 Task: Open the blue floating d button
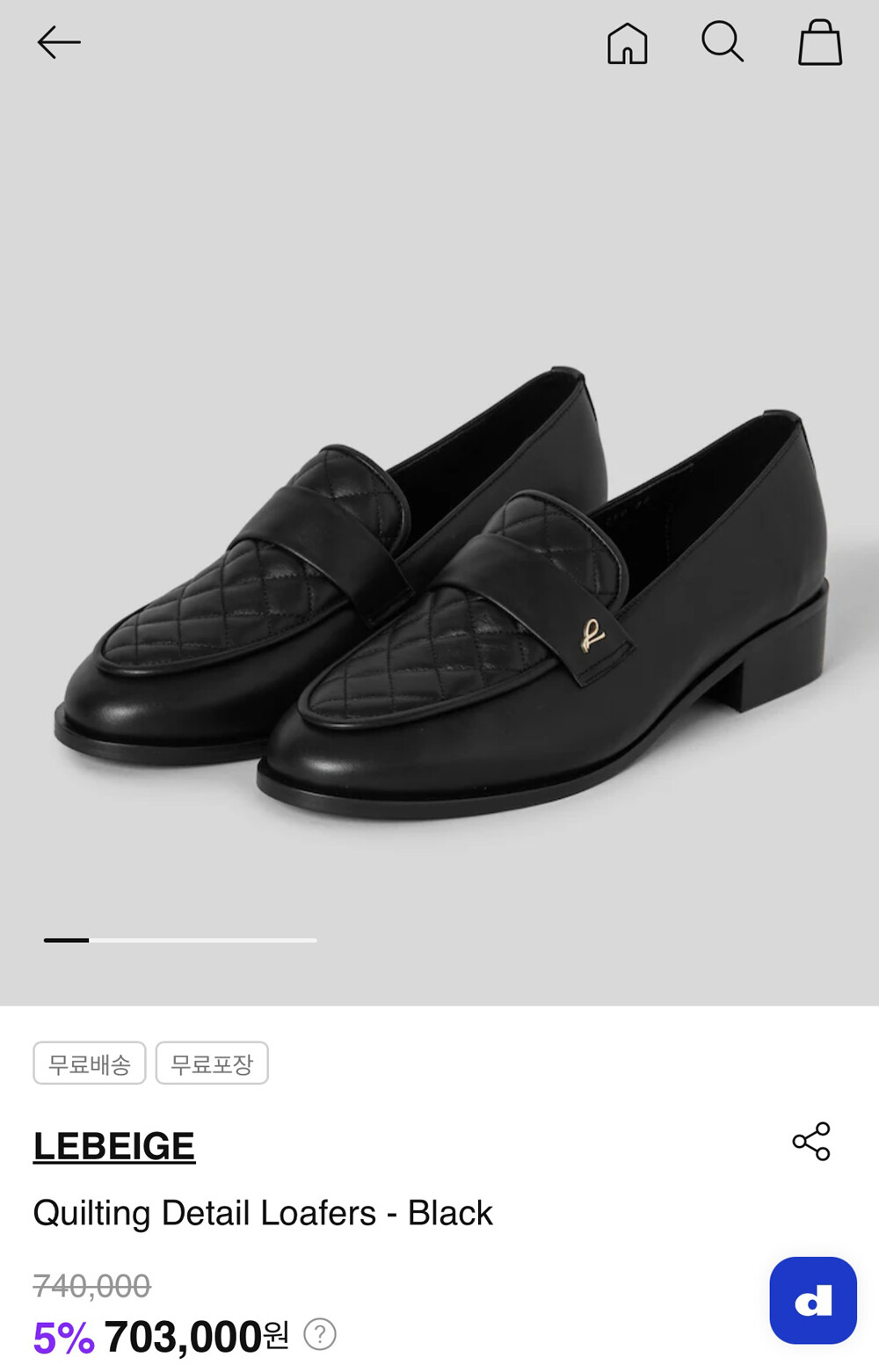(x=813, y=1300)
